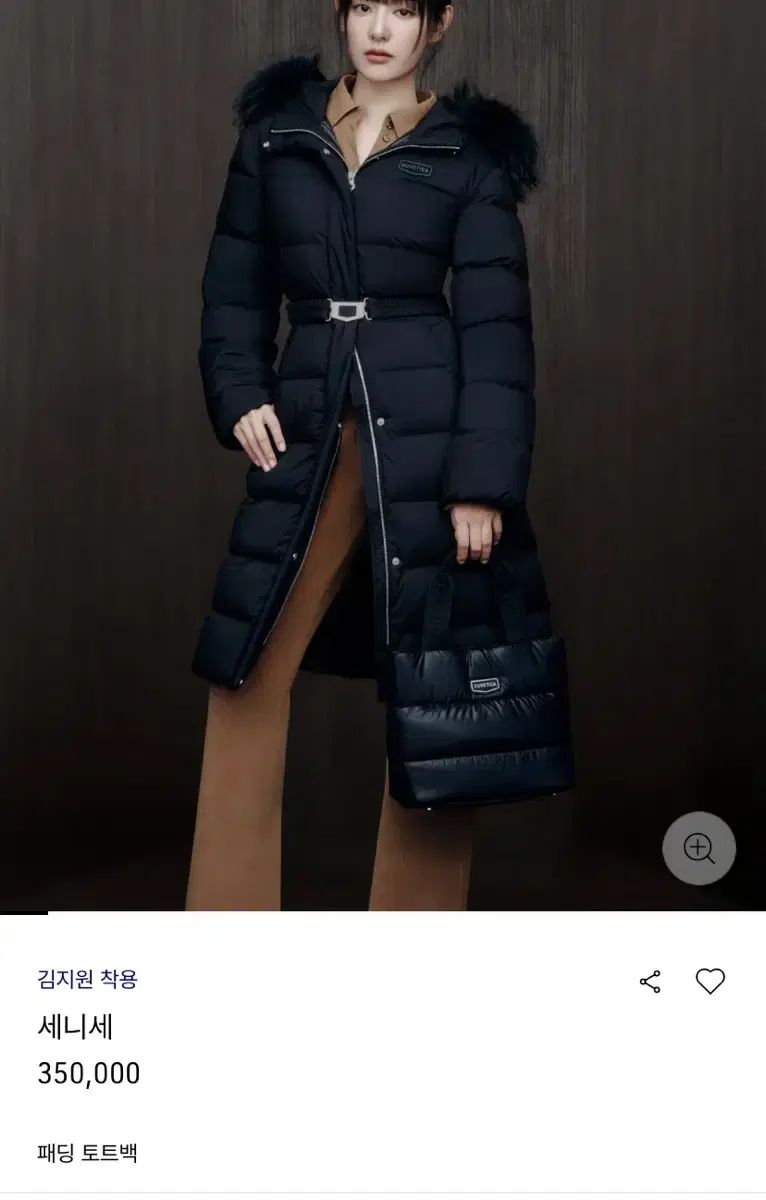
Task: Share this 세니세 product
Action: [650, 981]
